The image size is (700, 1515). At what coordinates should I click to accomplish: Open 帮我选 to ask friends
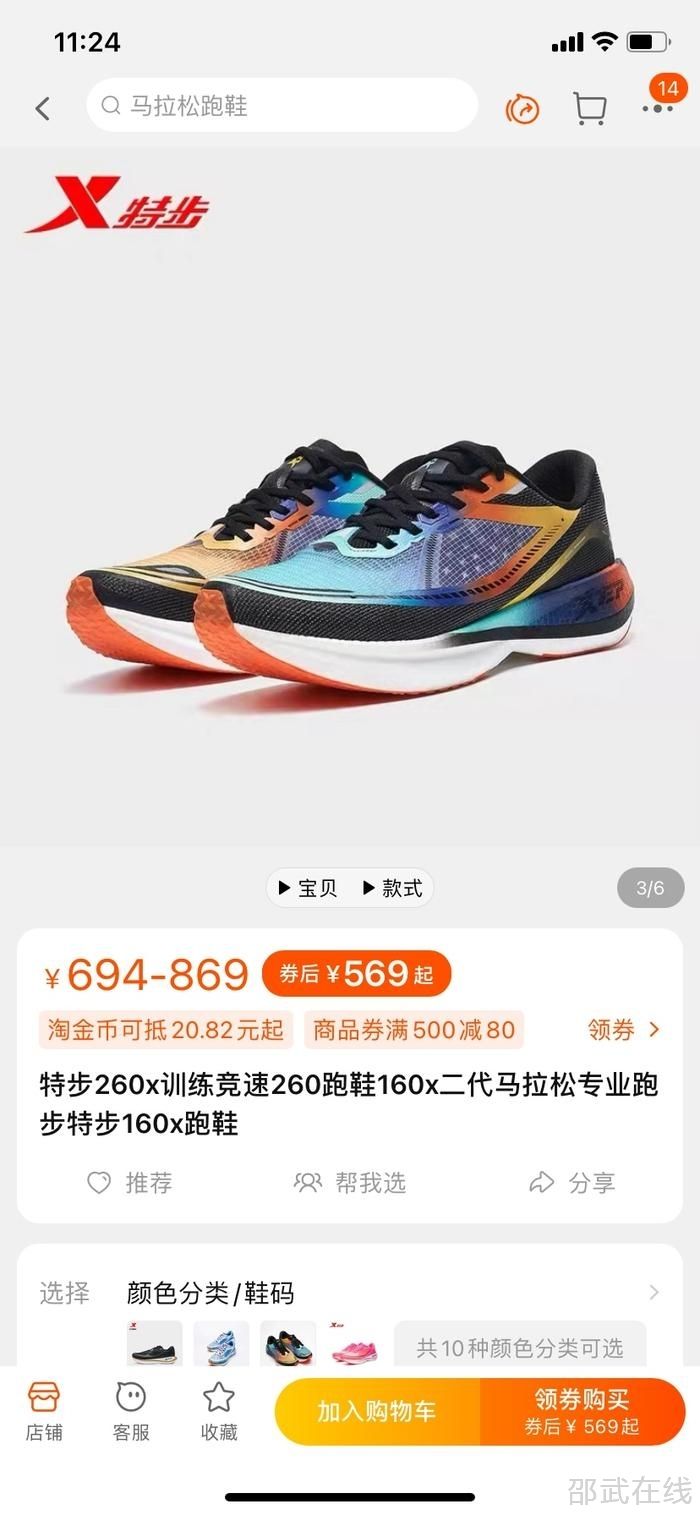tap(350, 1183)
